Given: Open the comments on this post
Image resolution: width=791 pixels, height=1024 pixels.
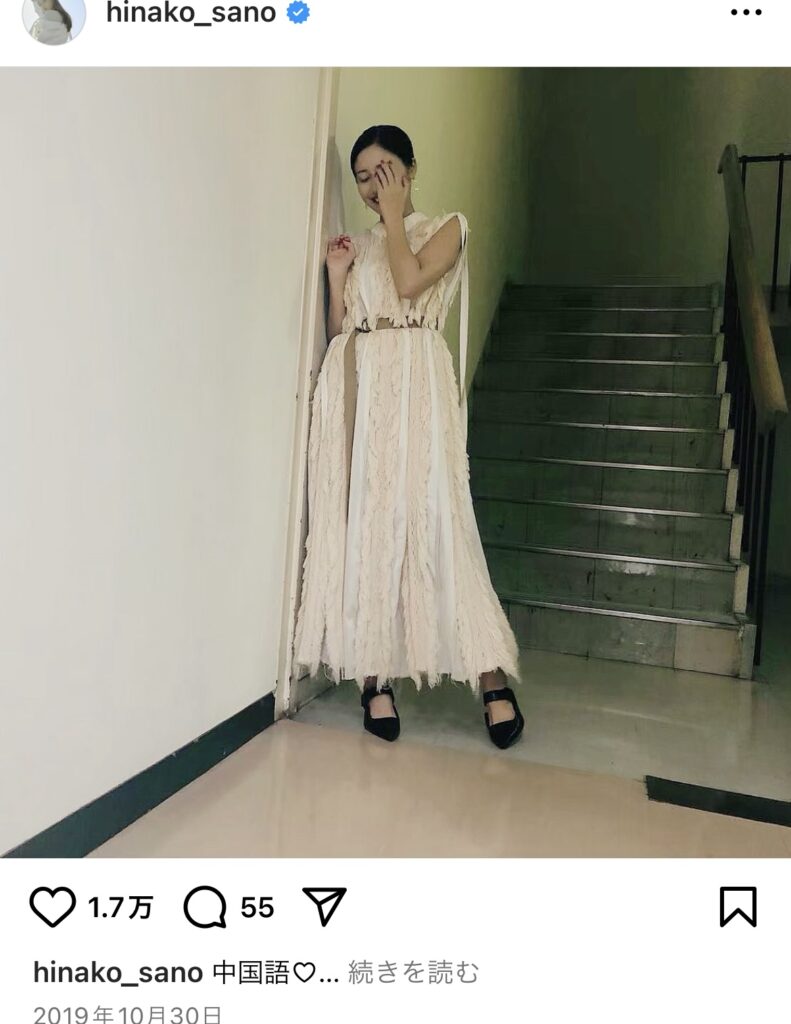Looking at the screenshot, I should coord(204,907).
